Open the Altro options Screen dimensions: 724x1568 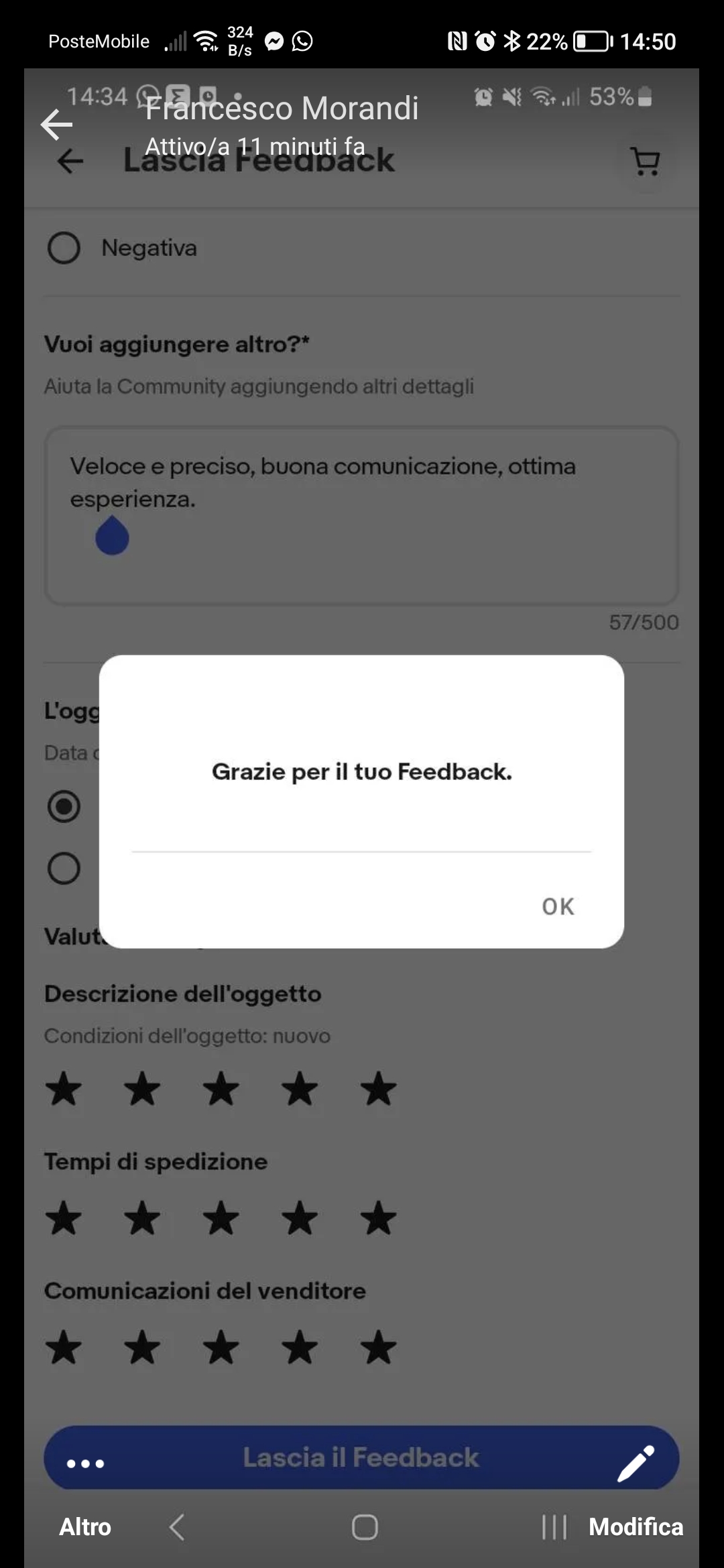pyautogui.click(x=85, y=1526)
